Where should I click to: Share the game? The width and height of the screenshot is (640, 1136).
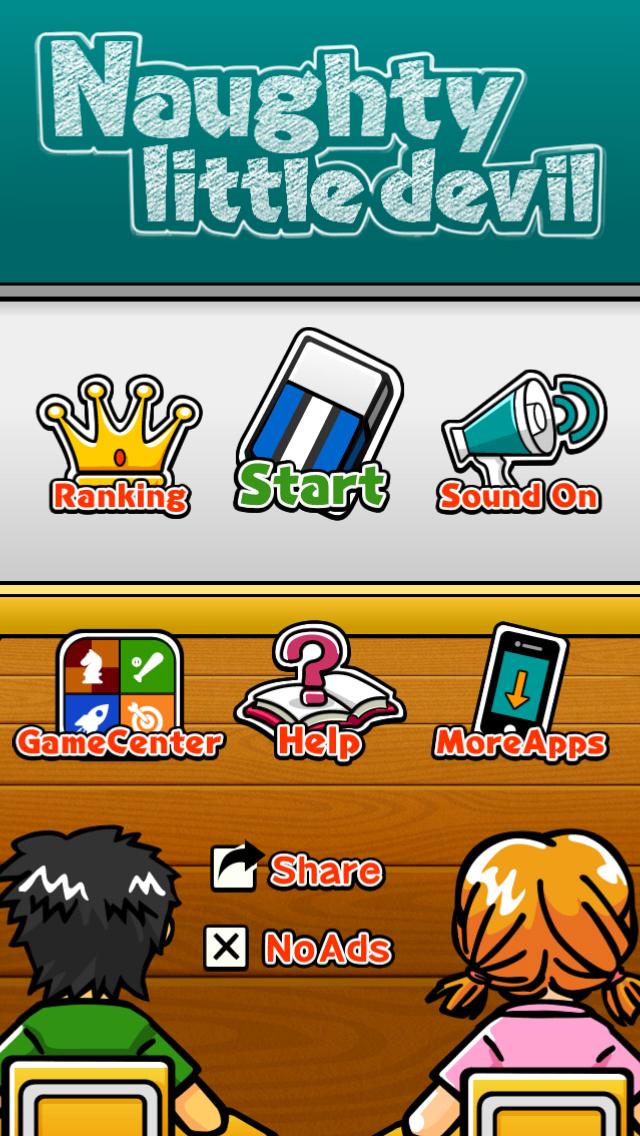(298, 869)
